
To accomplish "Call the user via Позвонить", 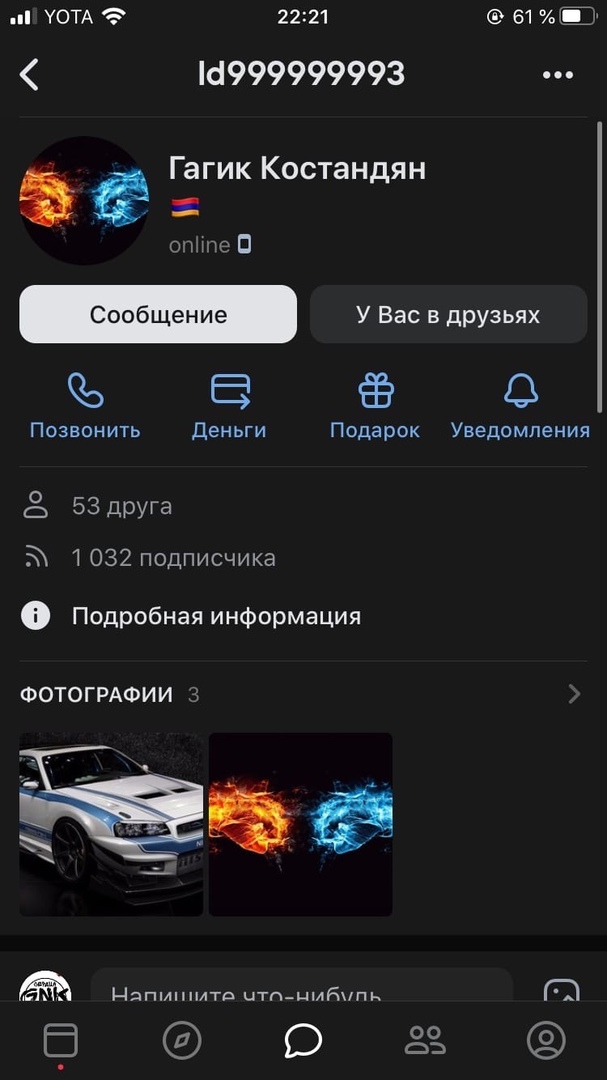I will [x=85, y=406].
